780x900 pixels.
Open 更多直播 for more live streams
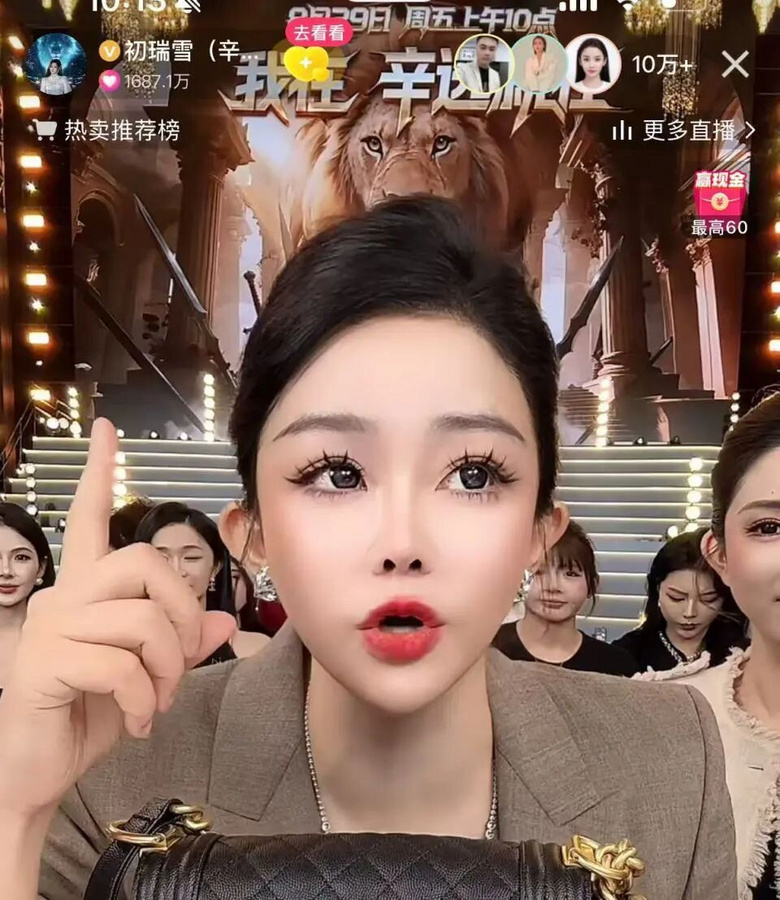coord(684,130)
